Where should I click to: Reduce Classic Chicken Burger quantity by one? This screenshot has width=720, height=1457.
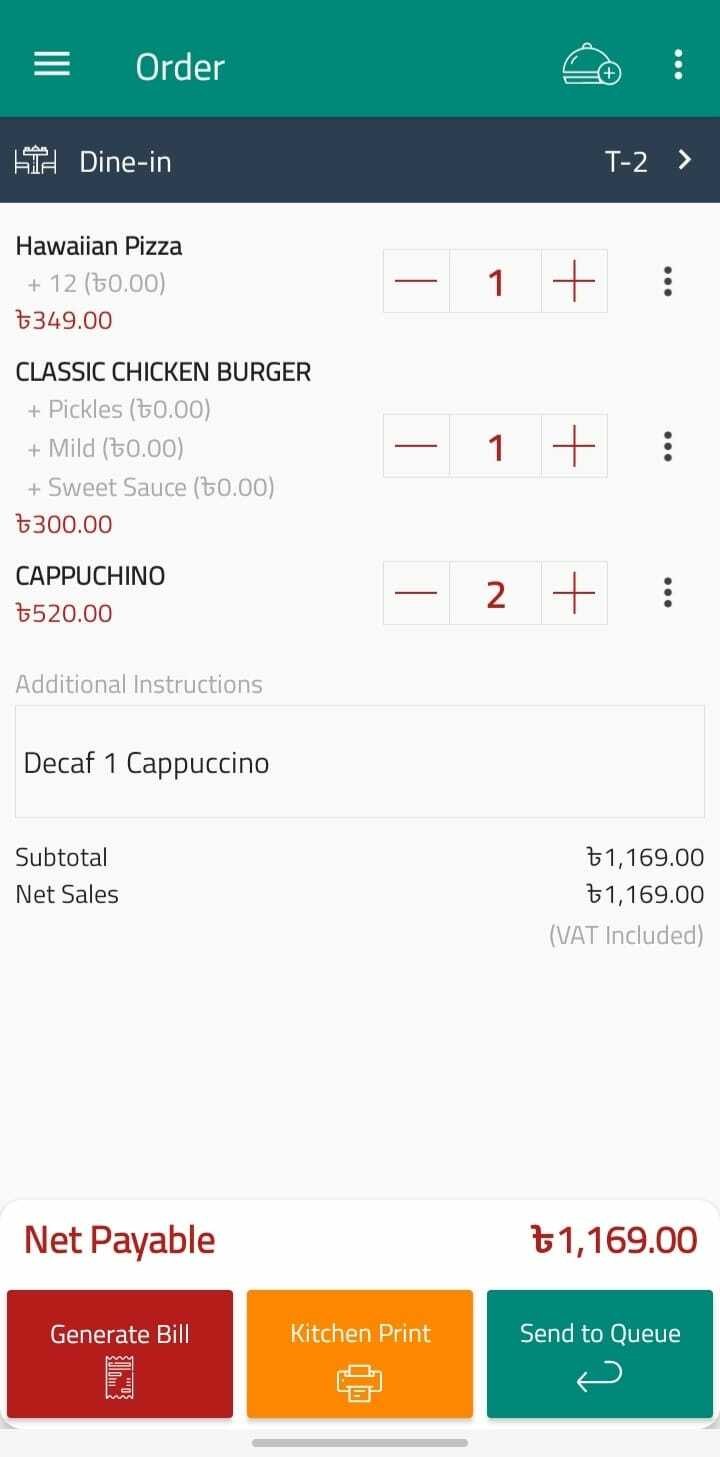pyautogui.click(x=416, y=446)
